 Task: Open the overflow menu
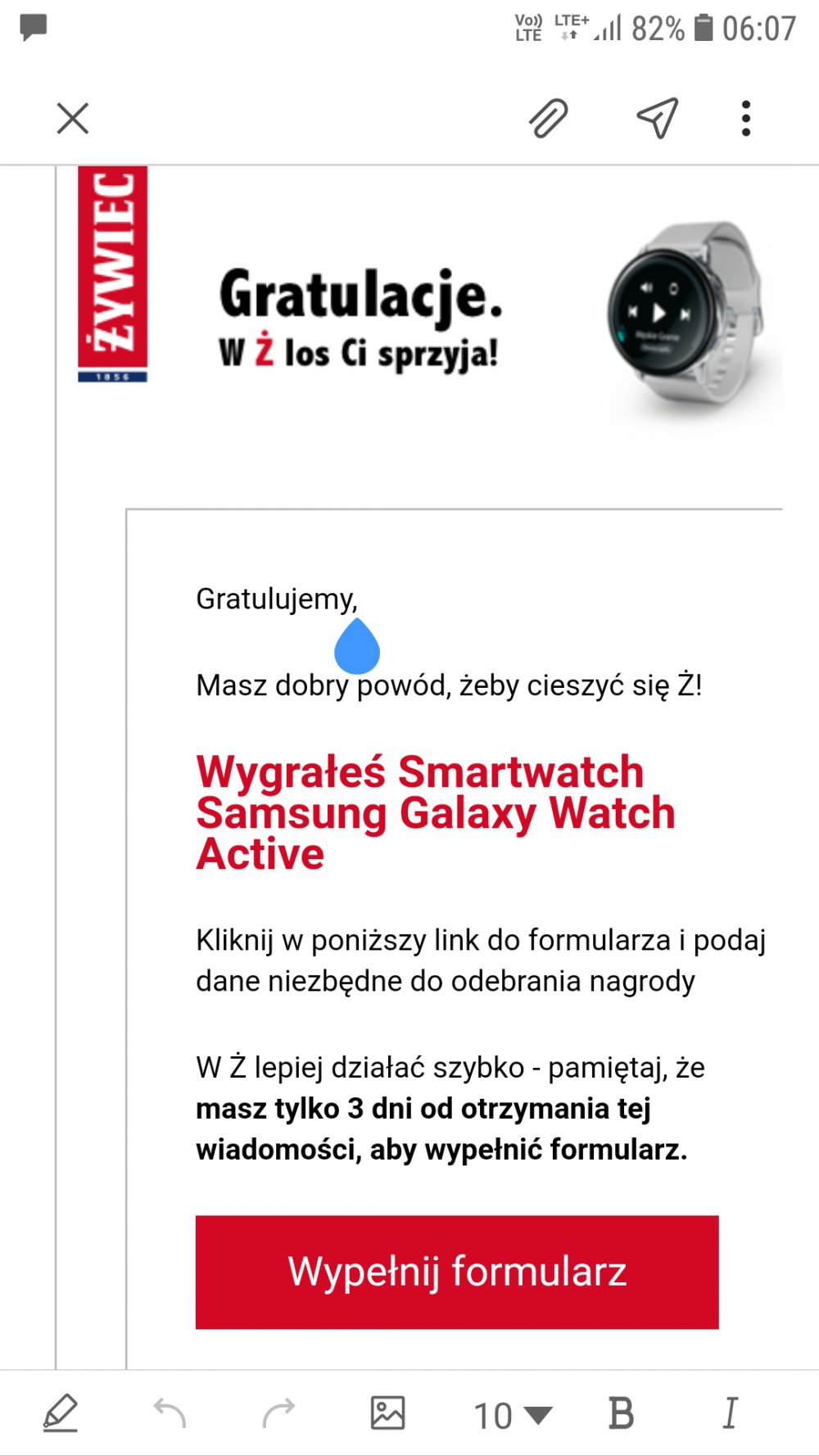745,119
